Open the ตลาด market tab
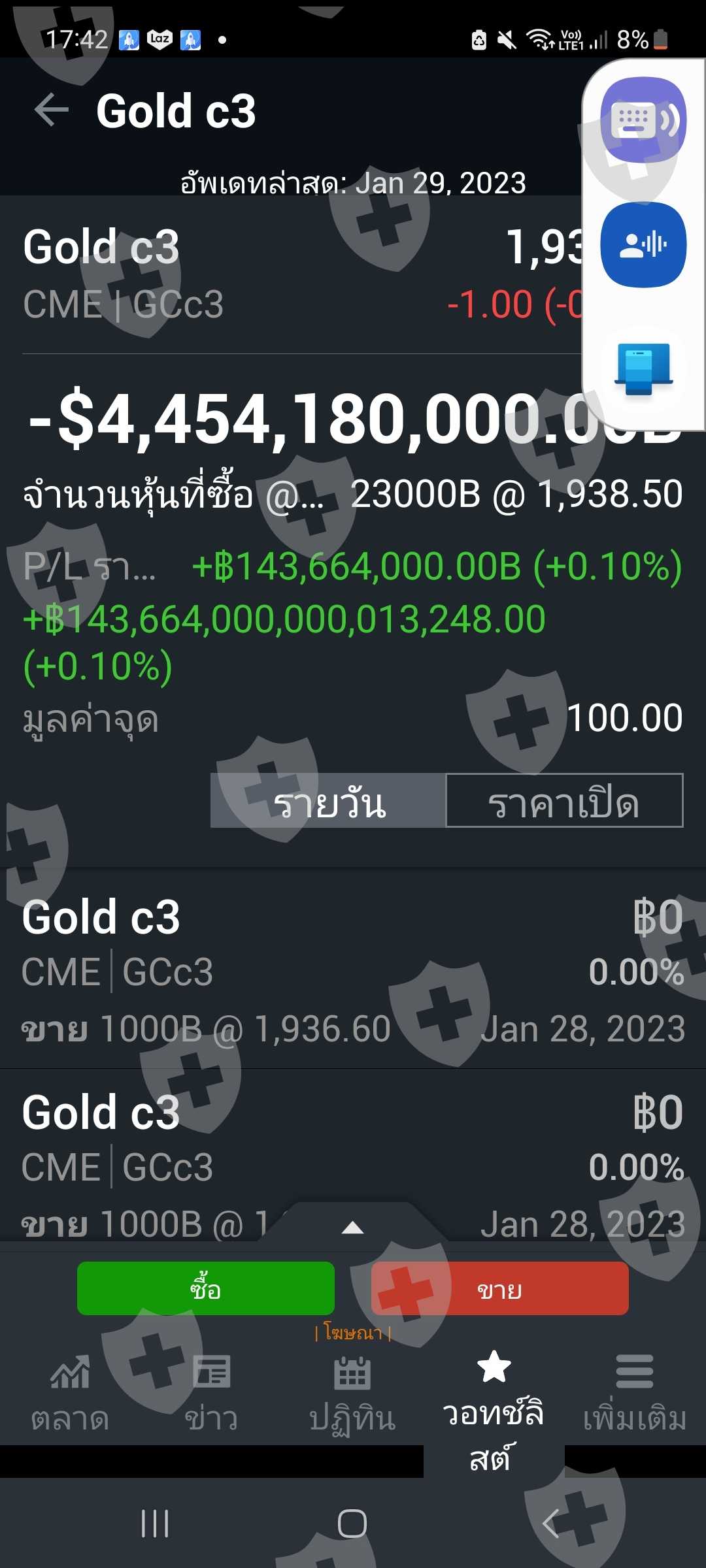 click(70, 1392)
